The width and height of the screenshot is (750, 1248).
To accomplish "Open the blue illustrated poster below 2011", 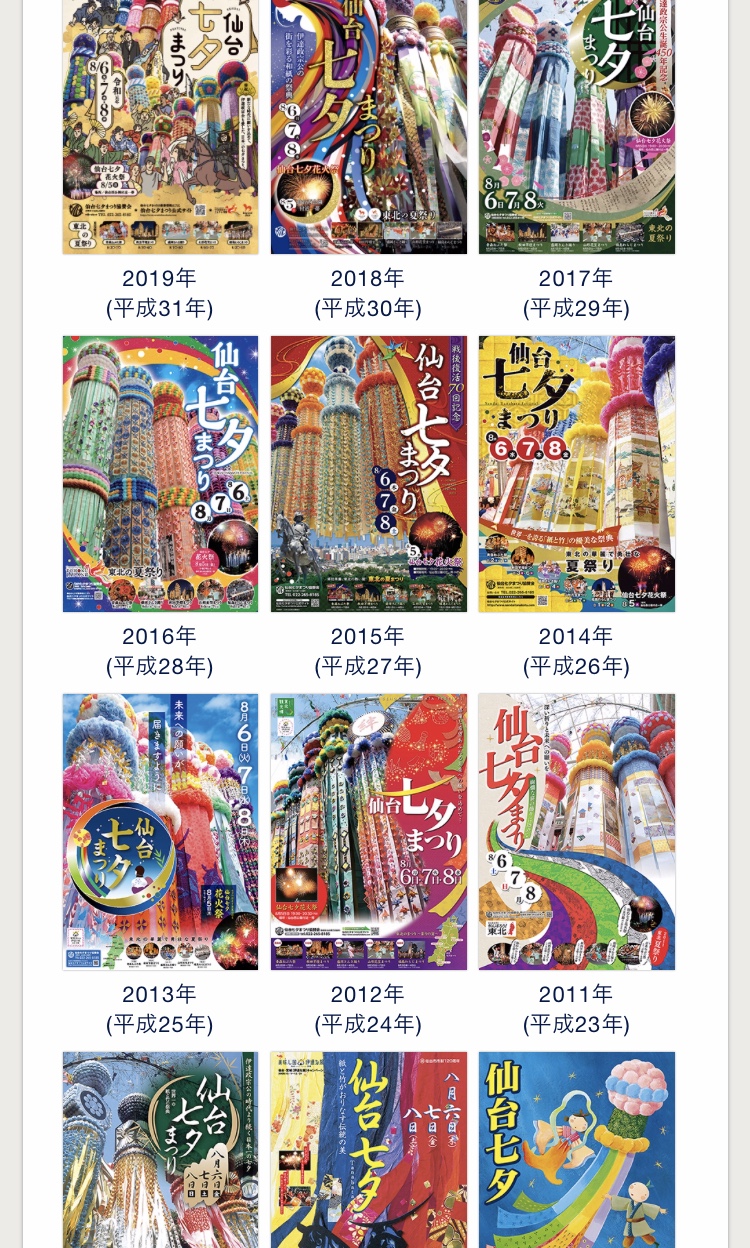I will point(577,1149).
